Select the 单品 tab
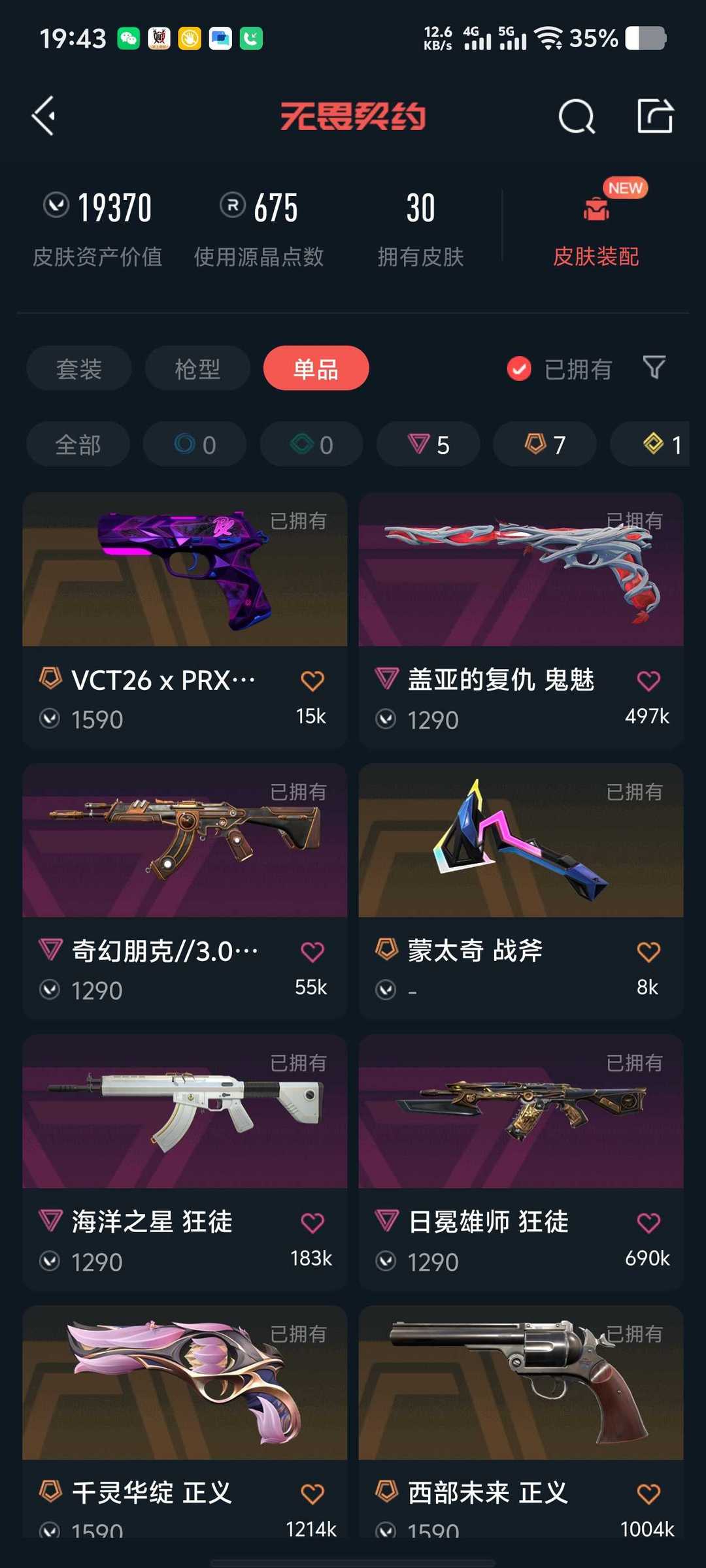 point(316,368)
